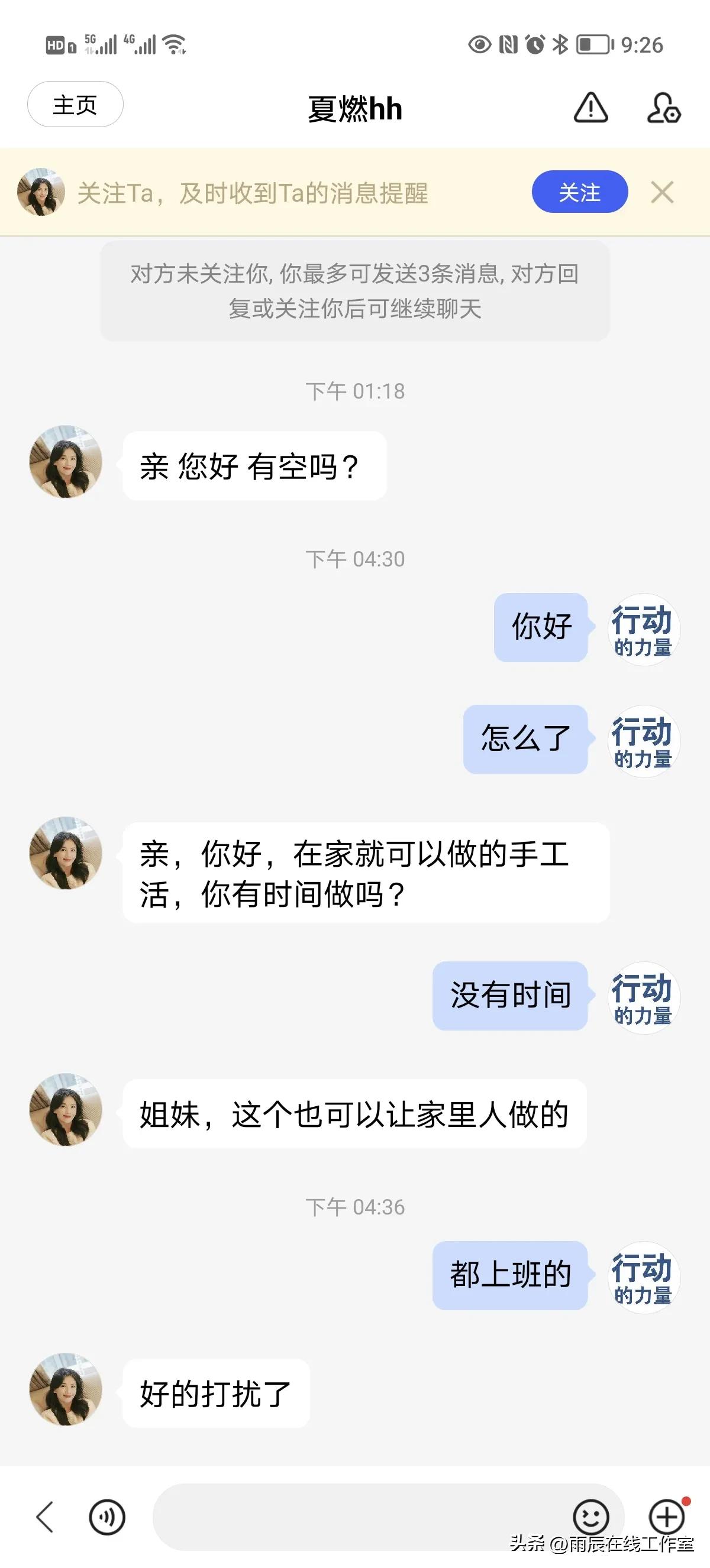Follow 夏燃hh using the 关注 button
Viewport: 710px width, 1568px height.
pos(579,192)
